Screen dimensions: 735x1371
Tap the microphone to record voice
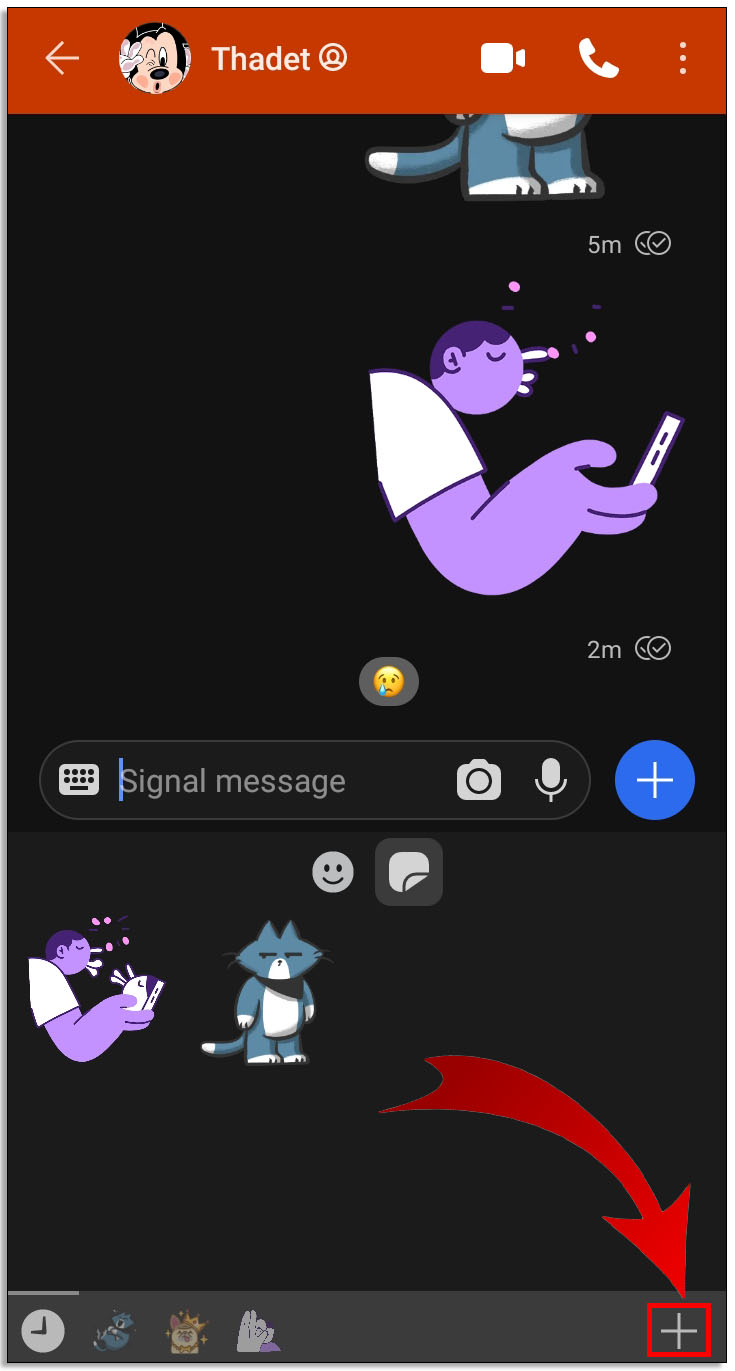point(550,780)
